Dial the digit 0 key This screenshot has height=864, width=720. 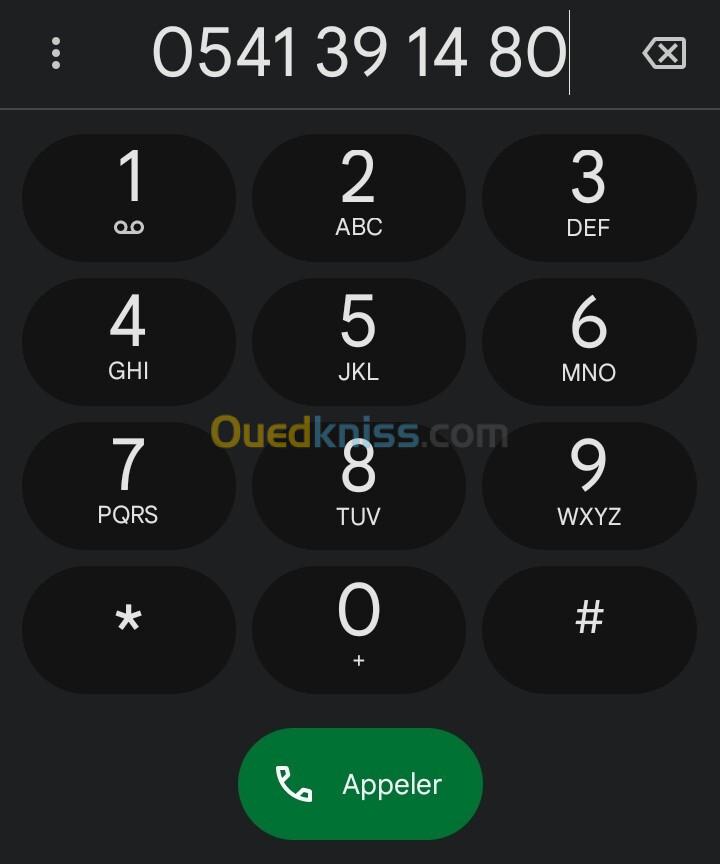coord(359,630)
